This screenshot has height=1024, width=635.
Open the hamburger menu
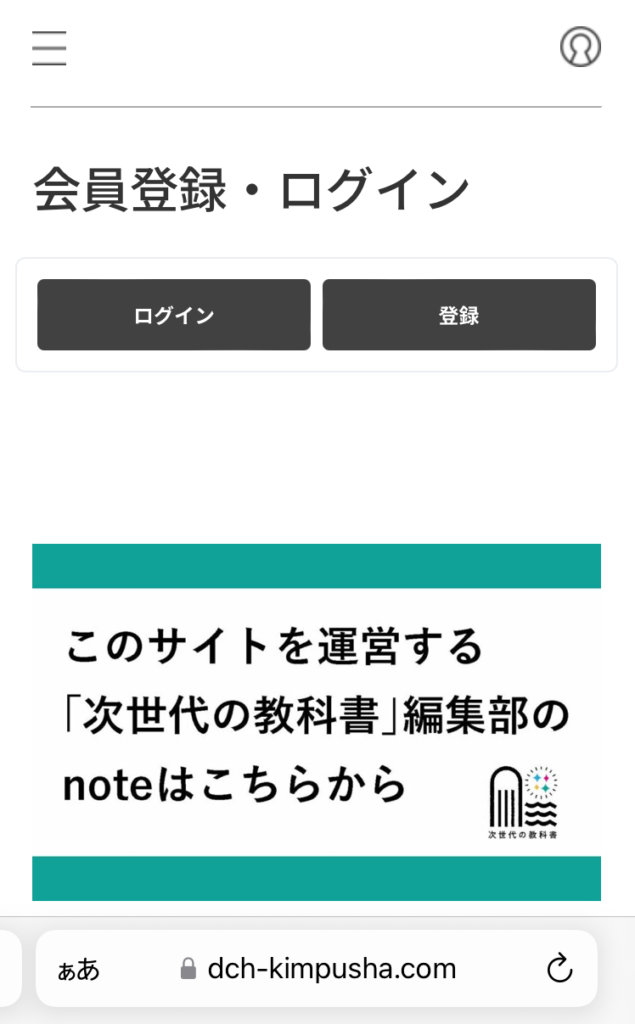(49, 48)
